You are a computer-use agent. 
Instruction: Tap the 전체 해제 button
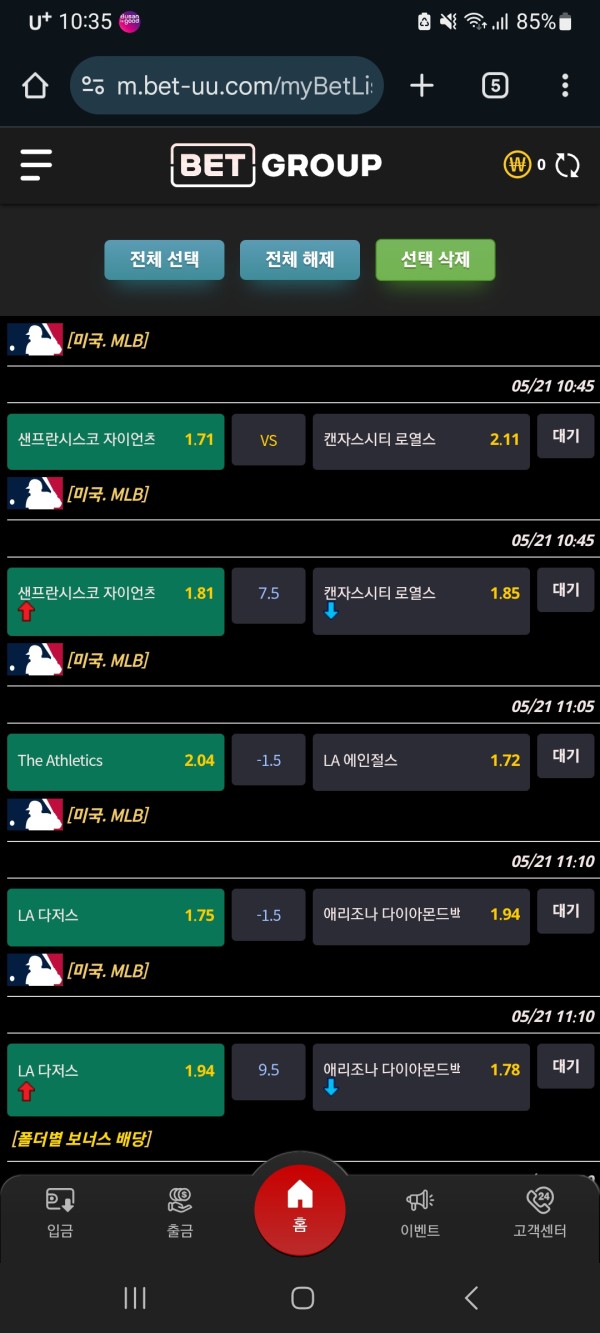299,260
